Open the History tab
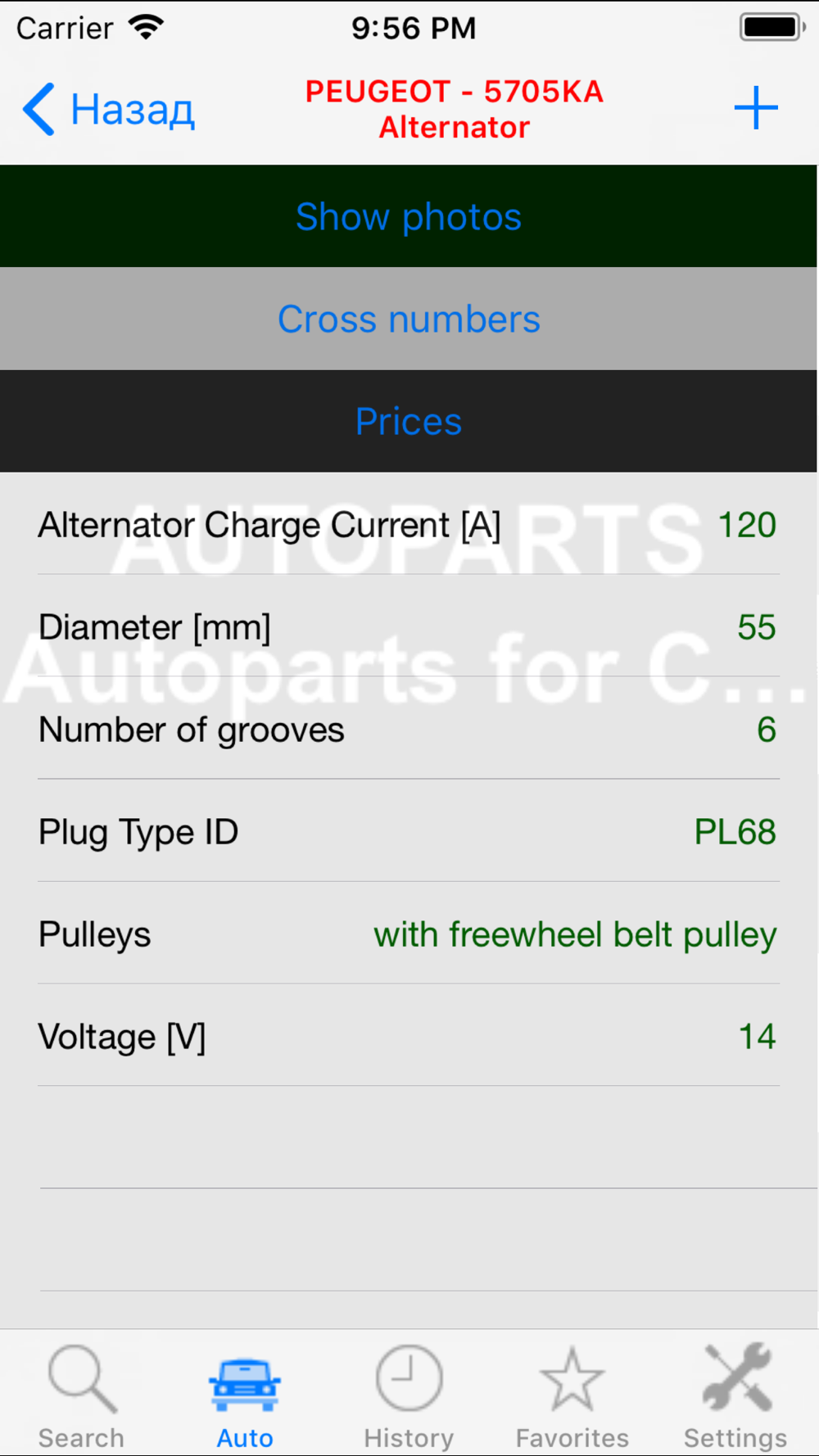This screenshot has width=819, height=1456. point(409,1395)
